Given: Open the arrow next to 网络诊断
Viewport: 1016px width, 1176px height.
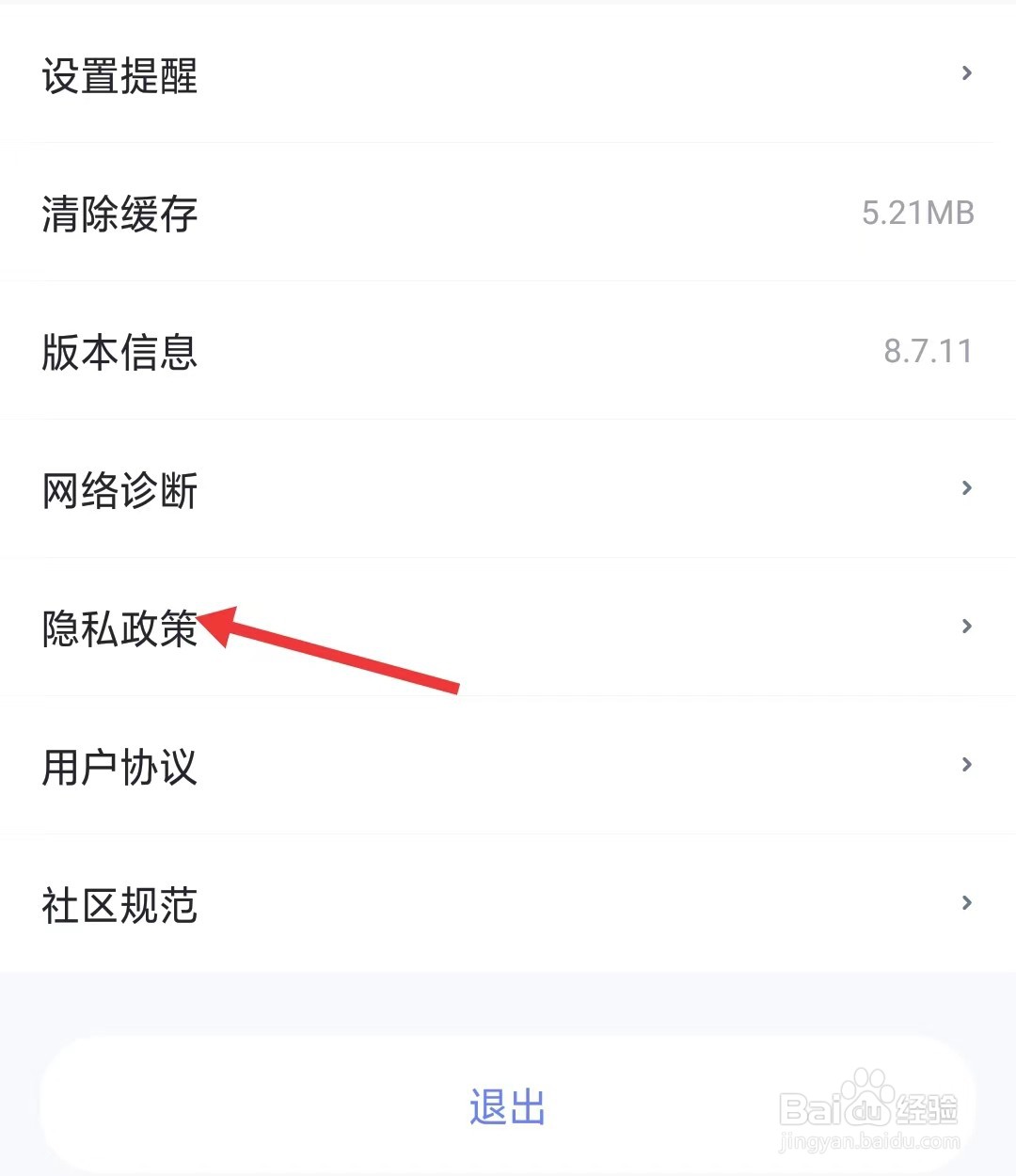Looking at the screenshot, I should click(967, 486).
